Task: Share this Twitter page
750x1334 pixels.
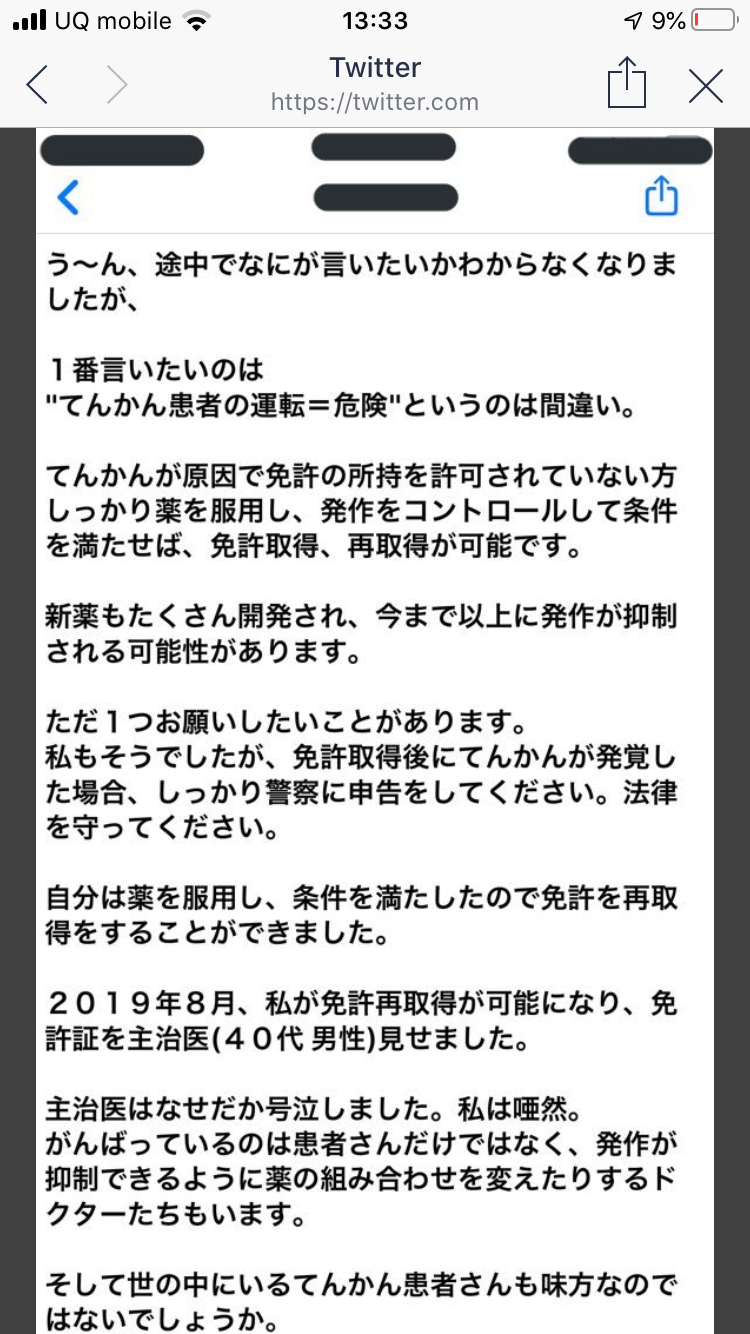Action: click(627, 82)
